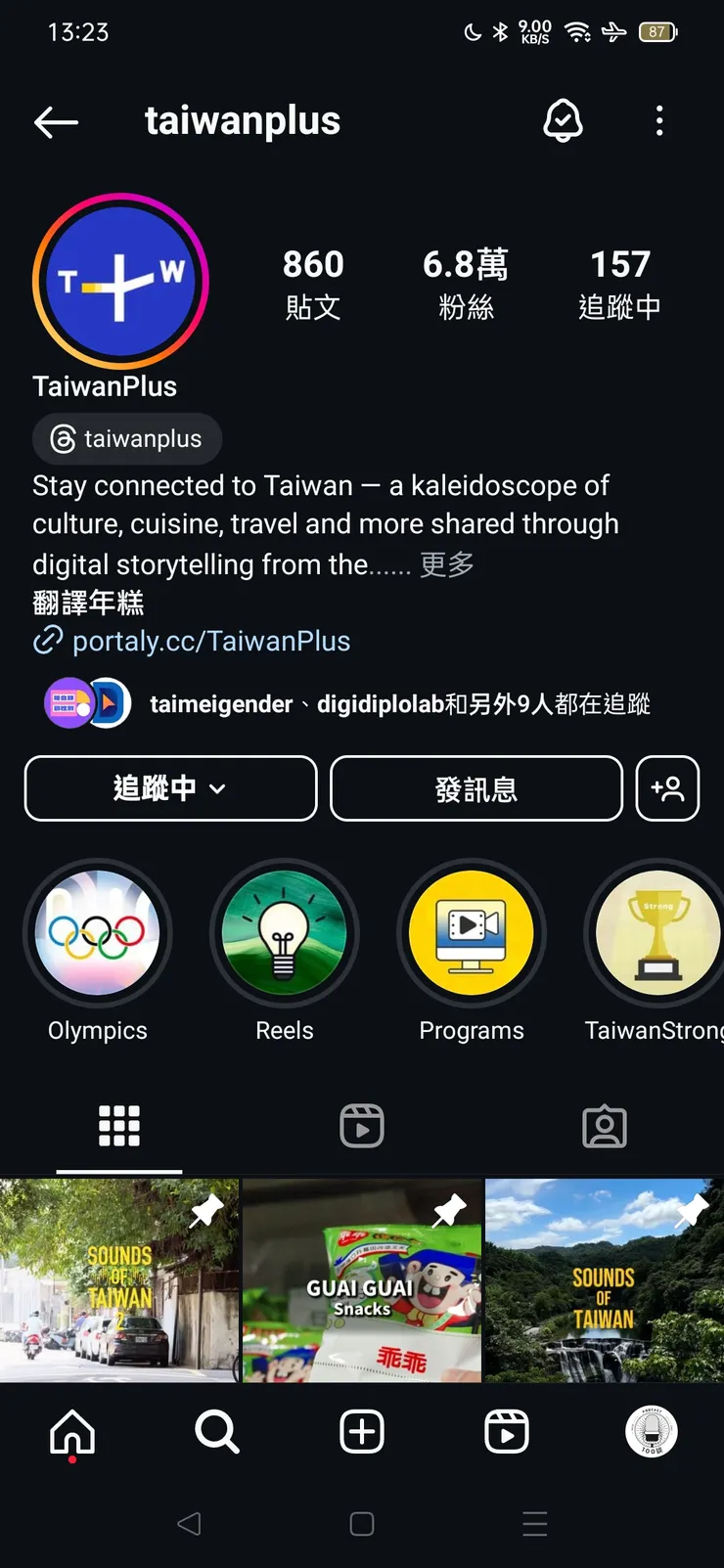Switch to the Reels tab of posts
Viewport: 724px width, 1568px height.
point(361,1125)
